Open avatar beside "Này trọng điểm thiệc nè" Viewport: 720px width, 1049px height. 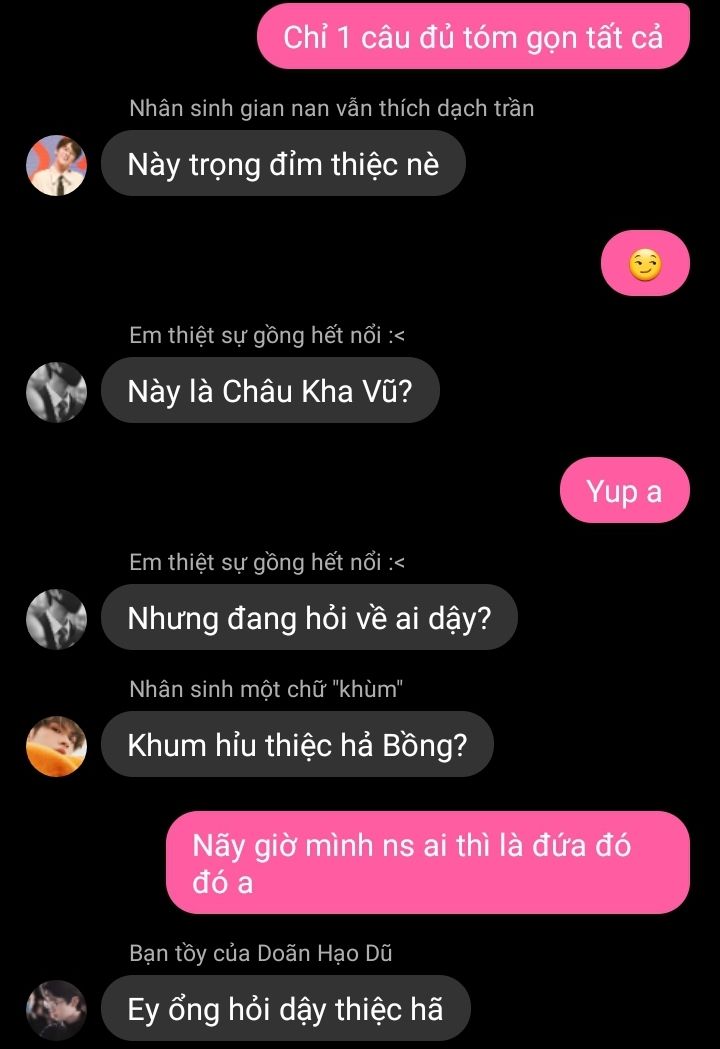[x=56, y=164]
